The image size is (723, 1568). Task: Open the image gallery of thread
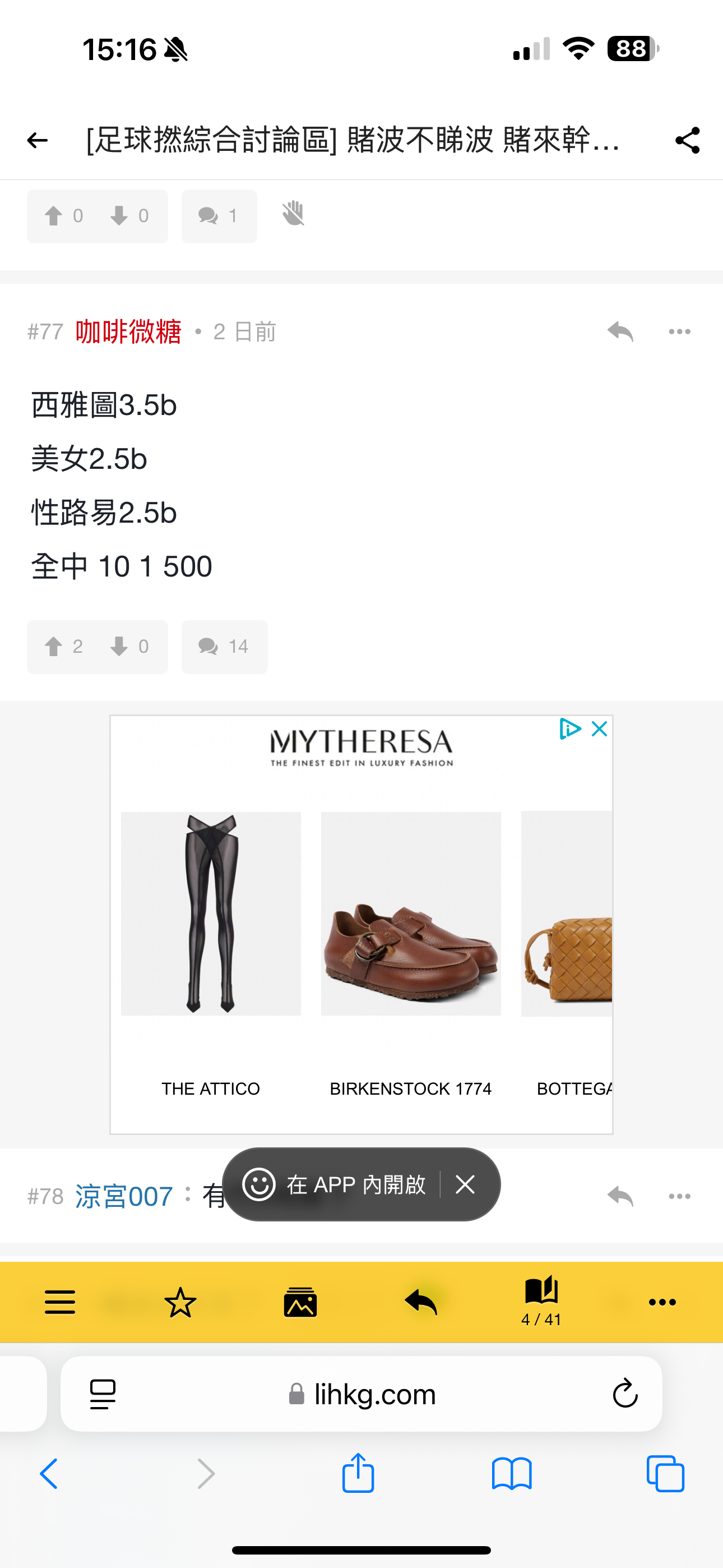click(x=300, y=1302)
